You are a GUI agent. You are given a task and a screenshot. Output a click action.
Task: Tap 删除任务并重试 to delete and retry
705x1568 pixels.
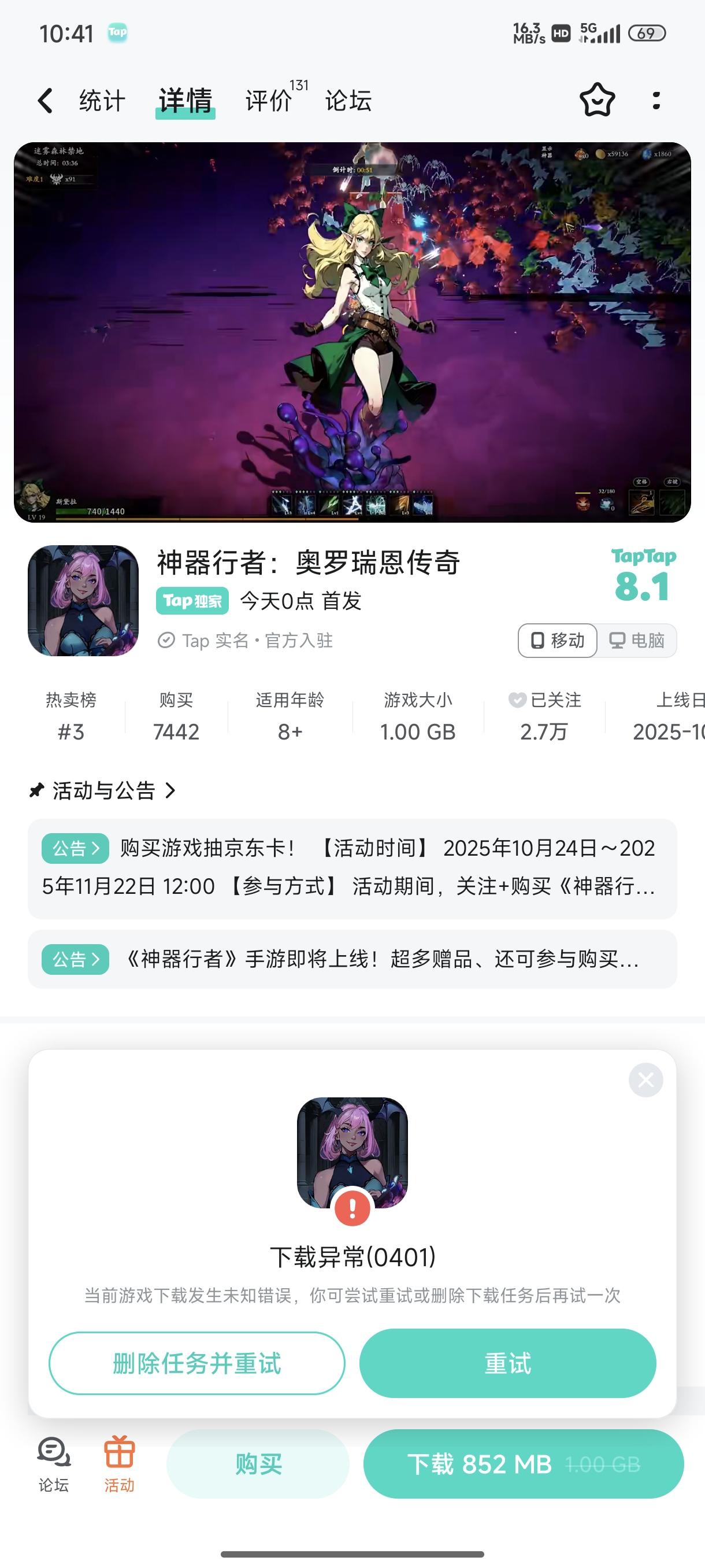[196, 1363]
